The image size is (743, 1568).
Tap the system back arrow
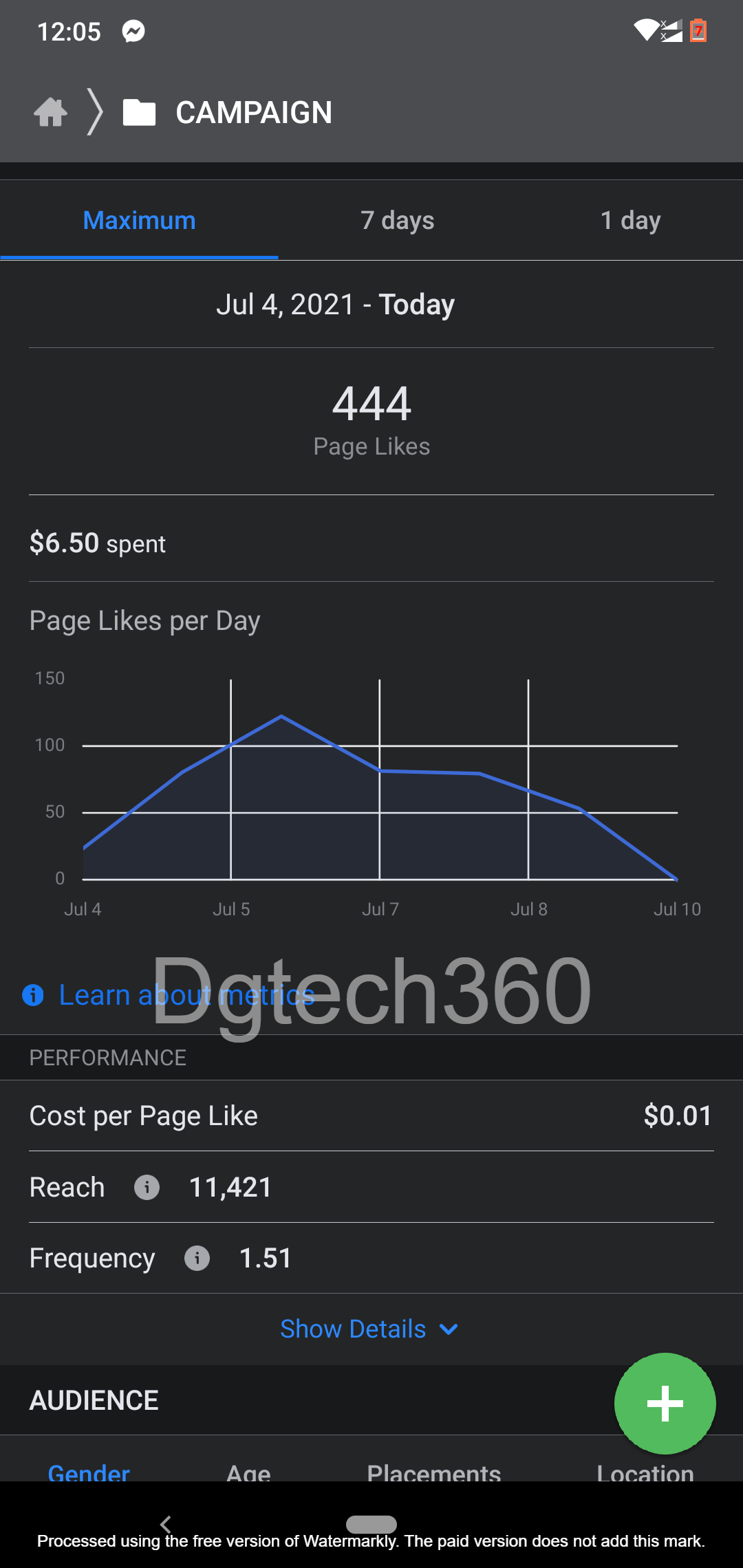point(166,1524)
